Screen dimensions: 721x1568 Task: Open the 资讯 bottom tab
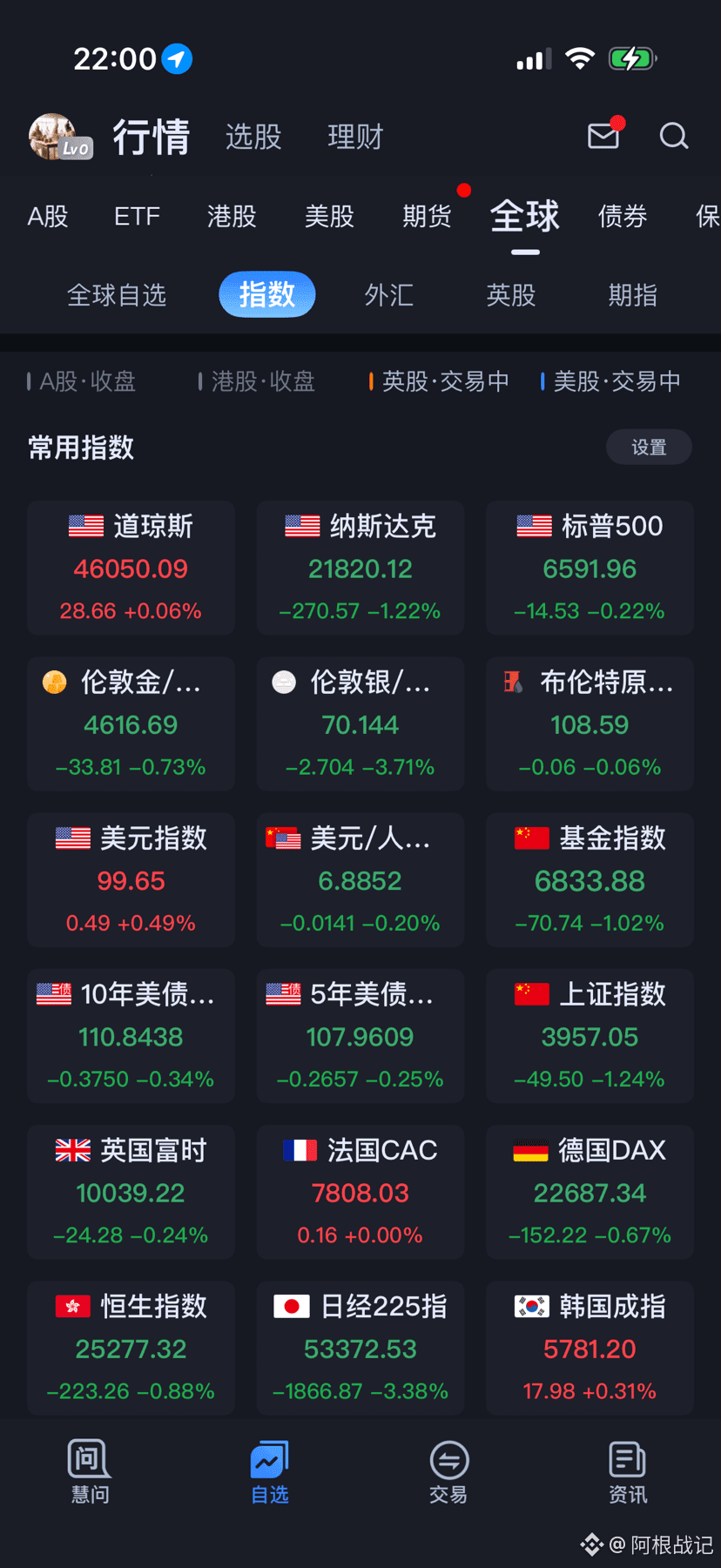click(x=627, y=1471)
